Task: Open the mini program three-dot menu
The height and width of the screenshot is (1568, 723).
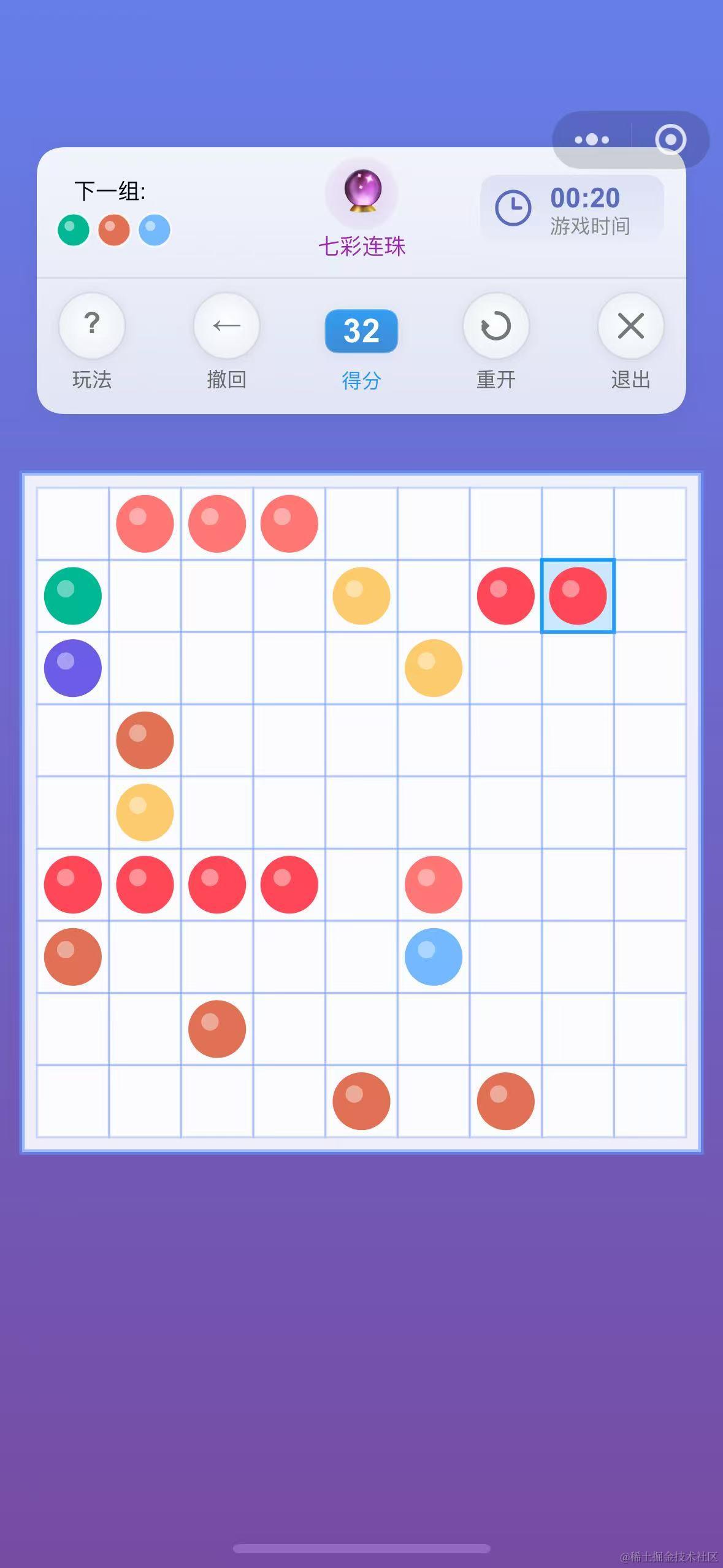Action: [x=592, y=140]
